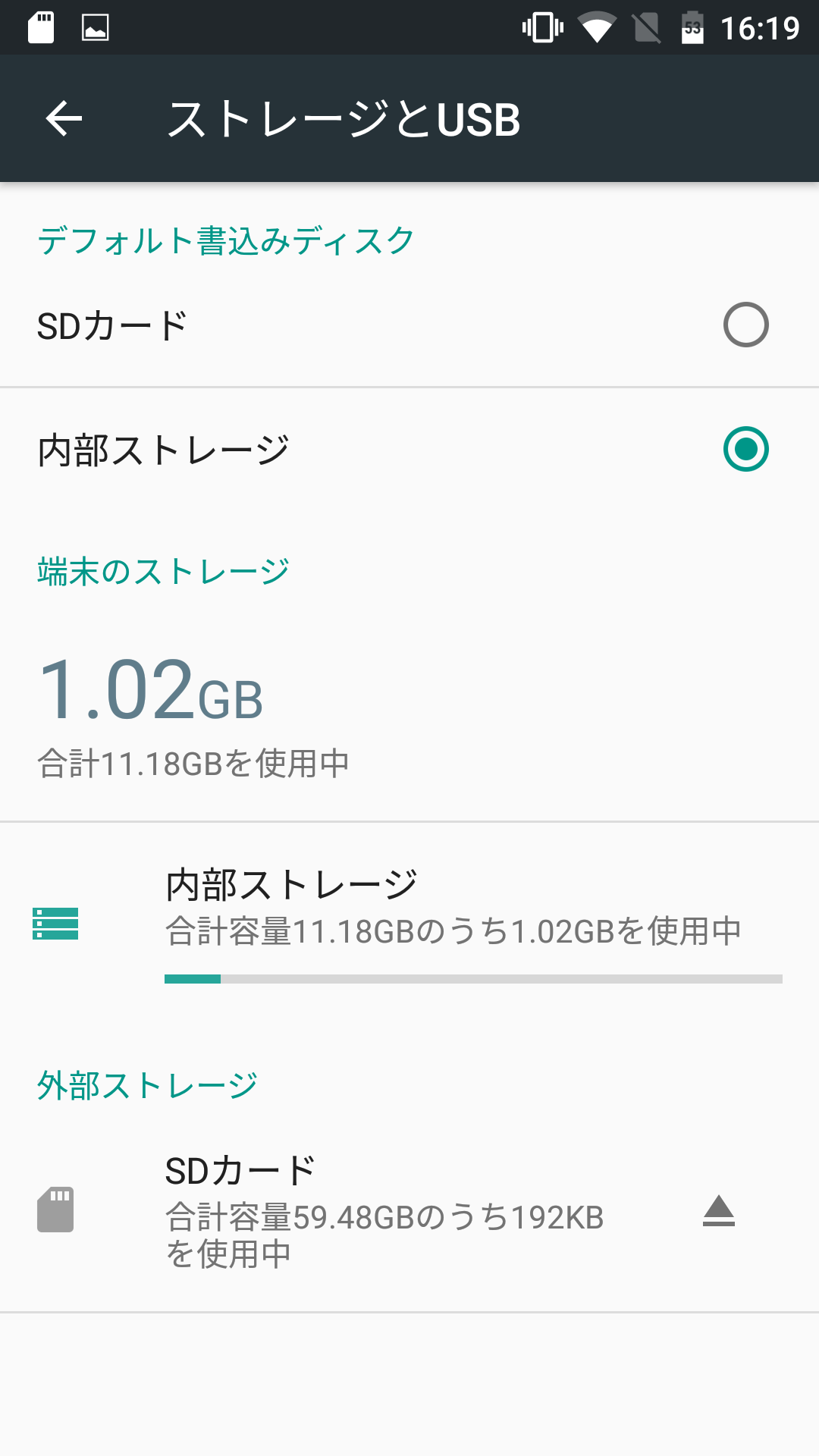Screen dimensions: 819x1456
Task: Open 内部ストレージ usage details
Action: [409, 924]
